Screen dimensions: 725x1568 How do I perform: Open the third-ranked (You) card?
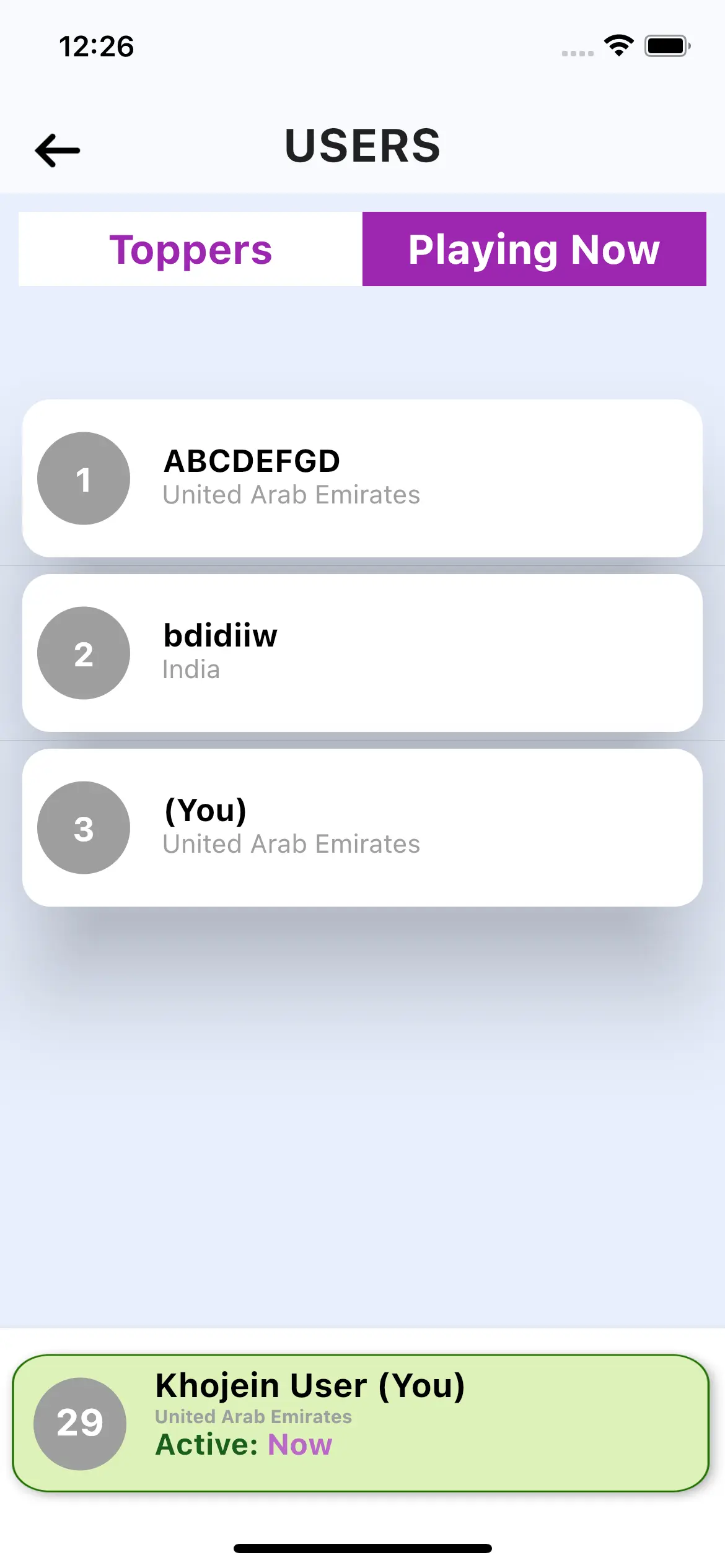[x=362, y=827]
